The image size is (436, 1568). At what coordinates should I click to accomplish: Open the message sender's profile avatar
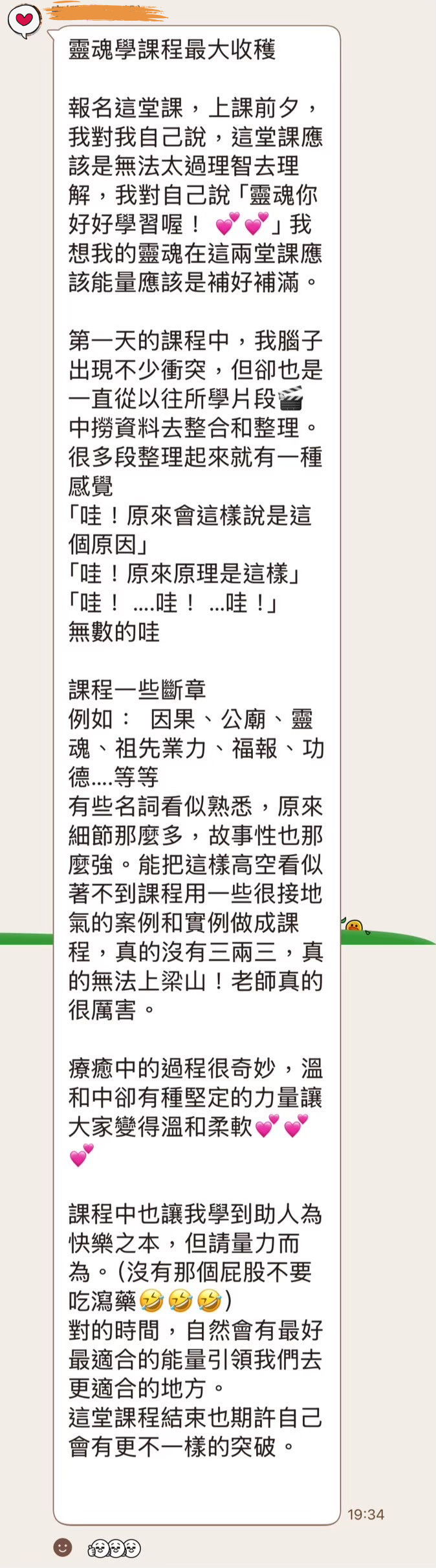(24, 20)
